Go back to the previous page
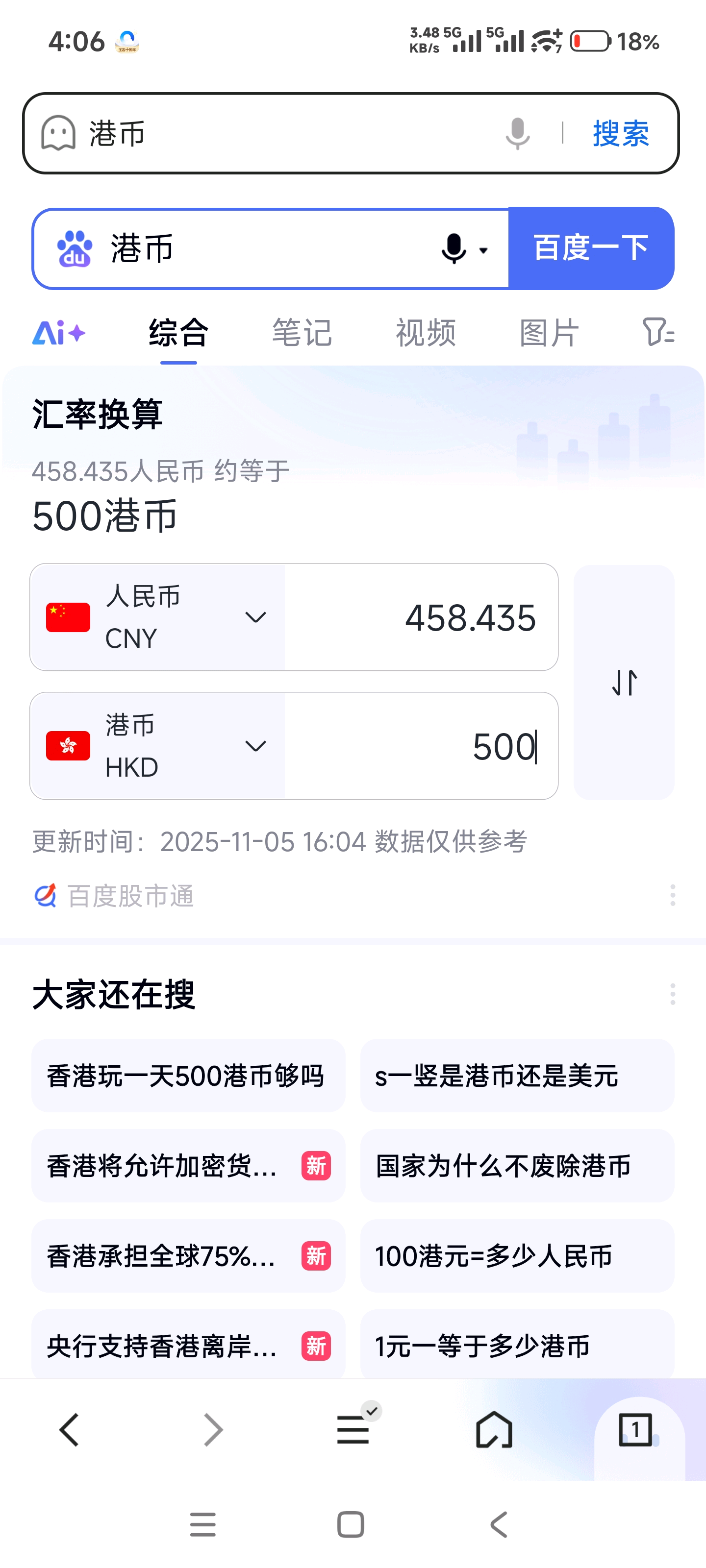Image resolution: width=706 pixels, height=1568 pixels. [x=70, y=1429]
